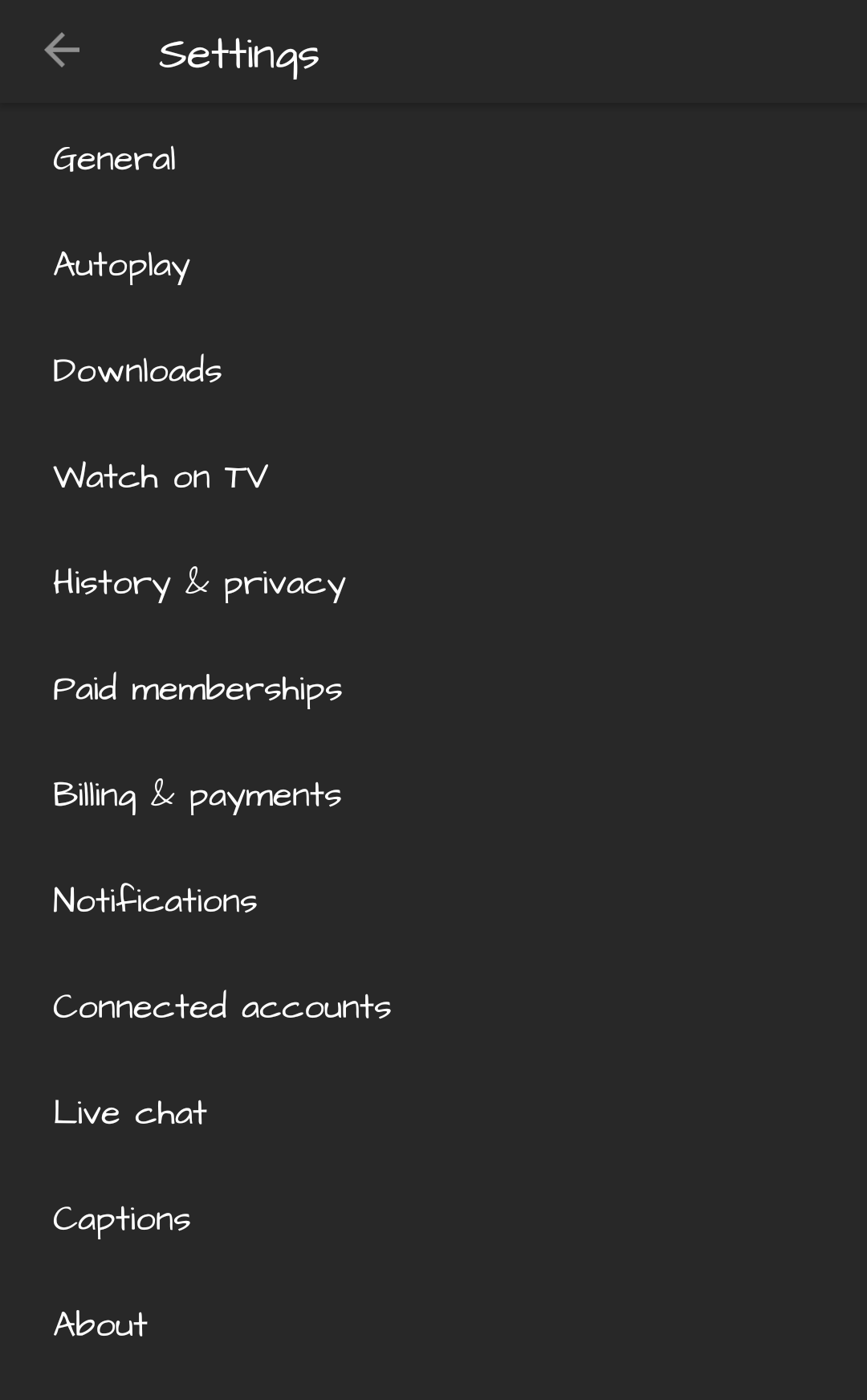Select Watch on TV
867x1400 pixels.
(x=161, y=477)
